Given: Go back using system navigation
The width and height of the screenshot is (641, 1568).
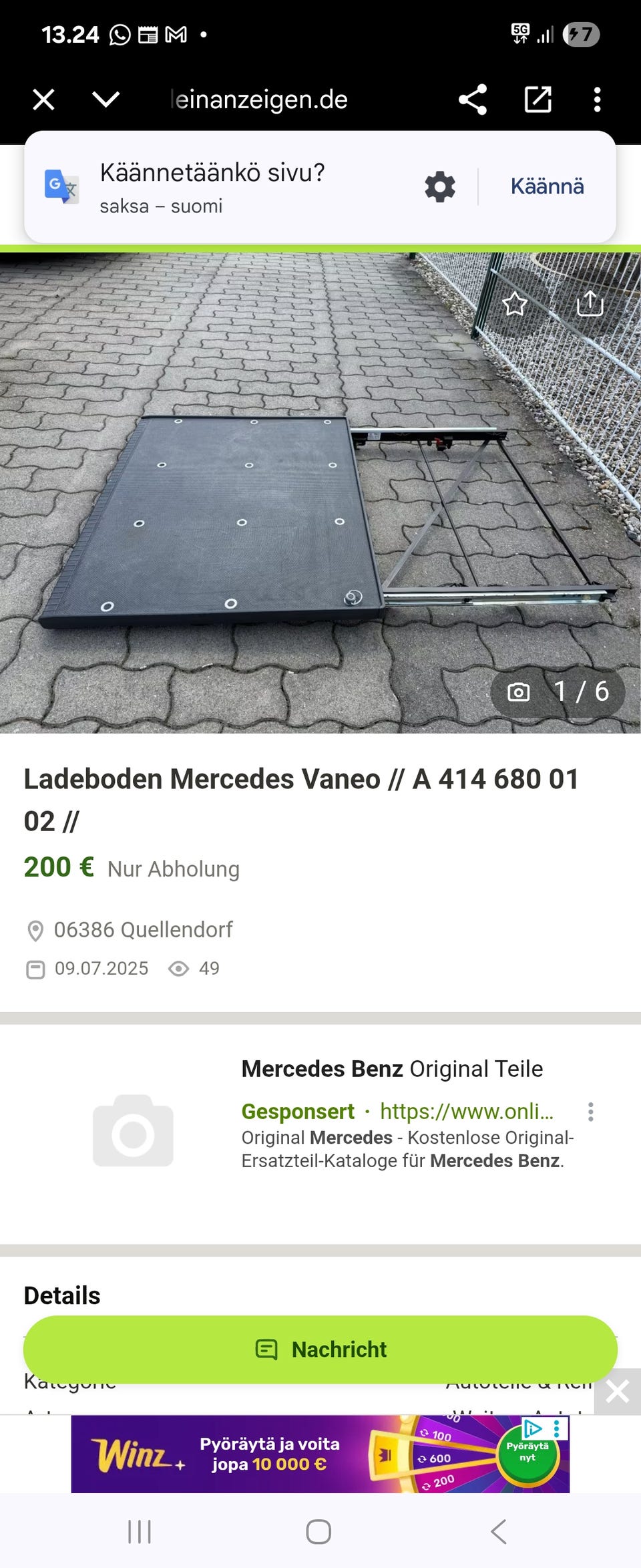Looking at the screenshot, I should coord(499,1531).
